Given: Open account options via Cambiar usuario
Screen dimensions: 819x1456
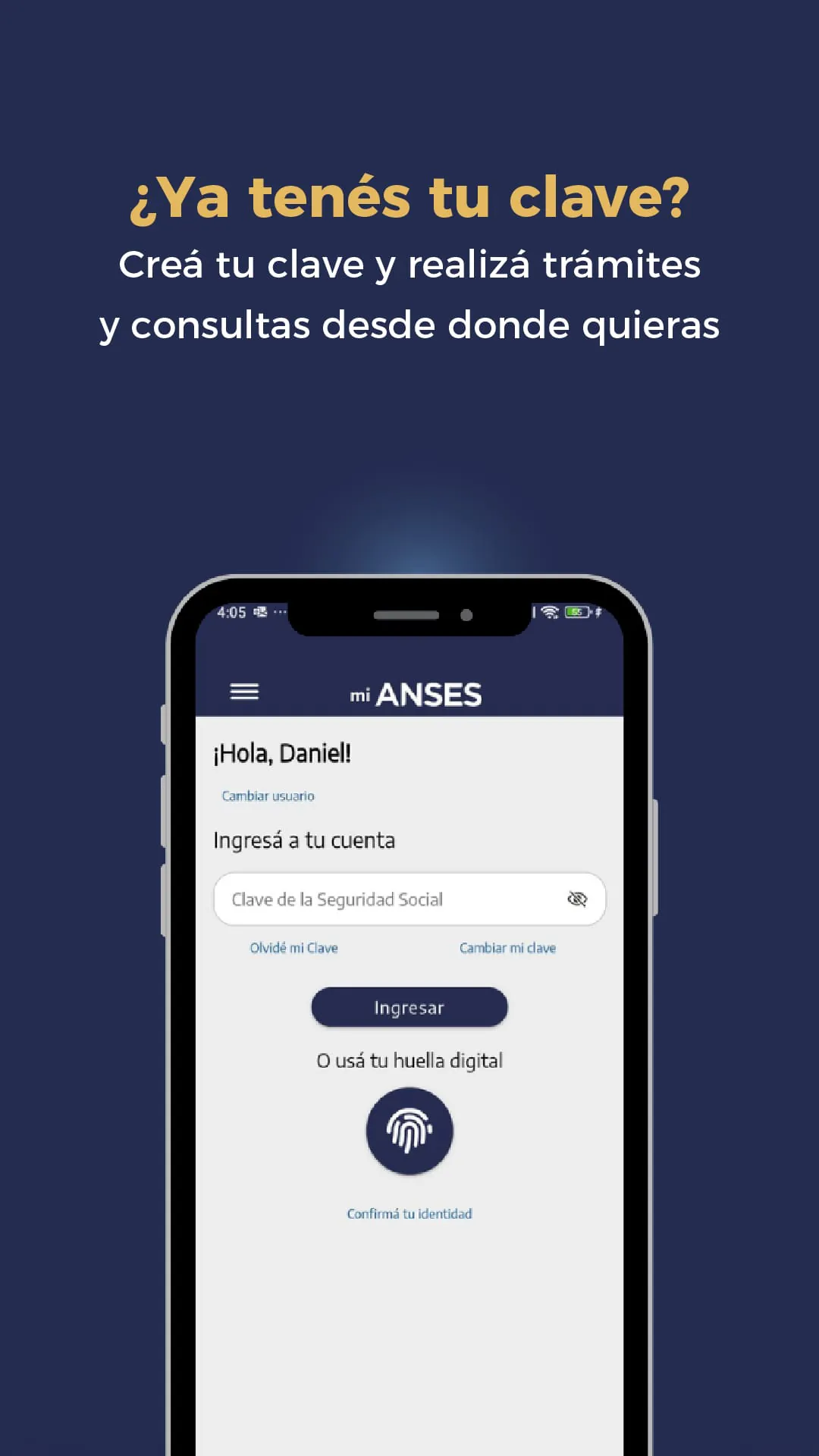Looking at the screenshot, I should pos(268,795).
